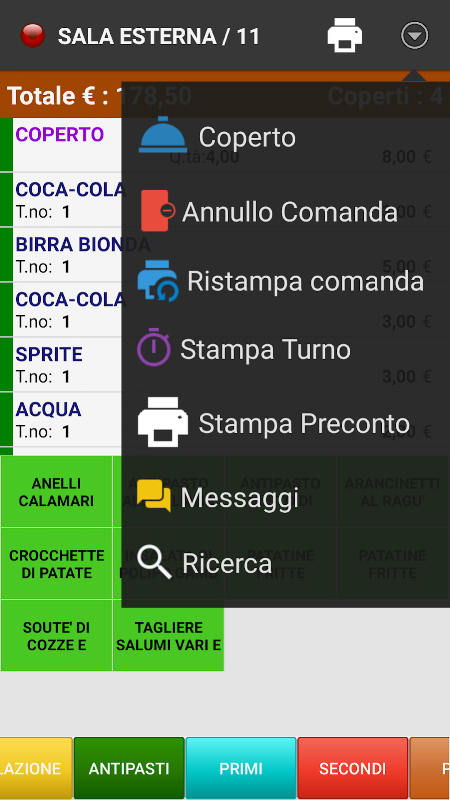Add Anelli Calamari to the order
Screen dimensions: 450x800
(x=56, y=492)
